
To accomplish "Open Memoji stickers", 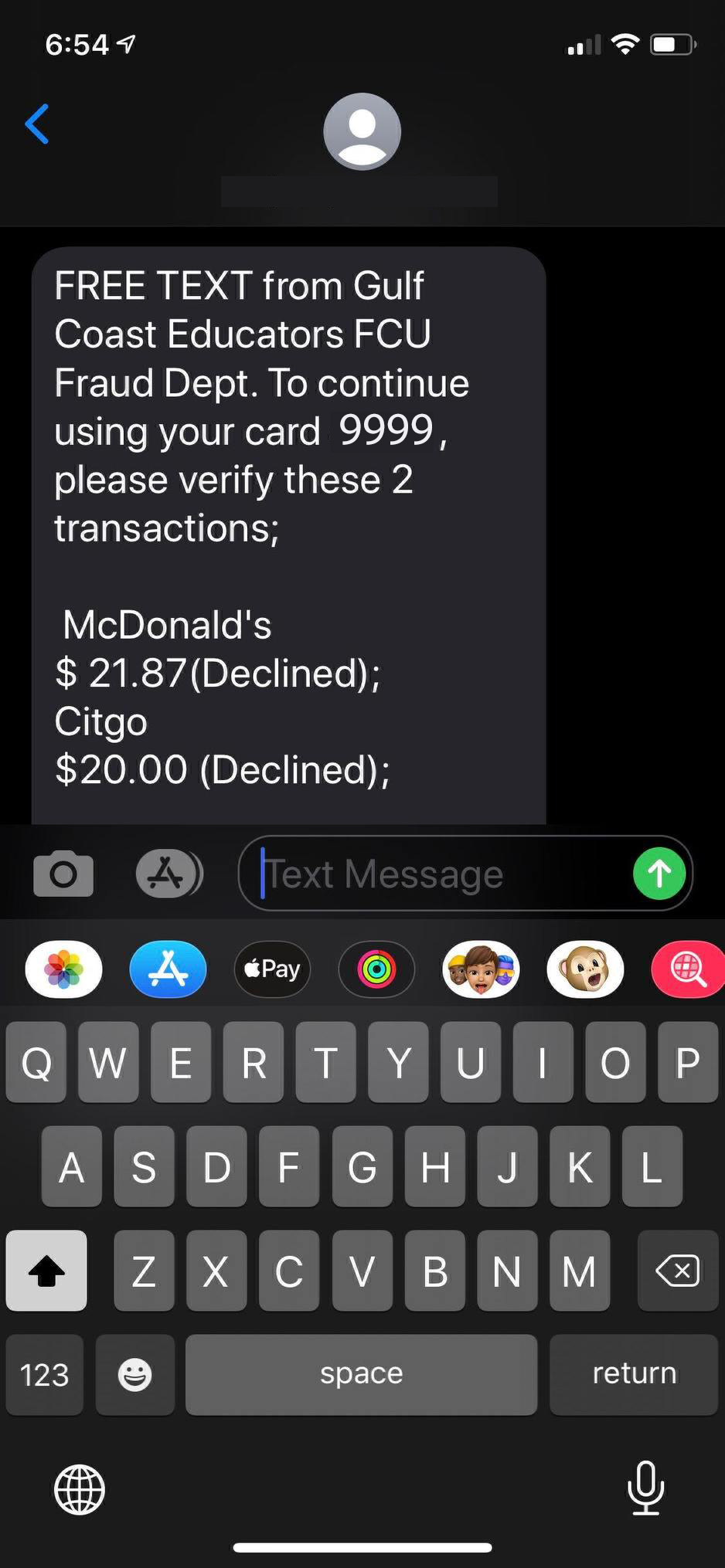I will pos(481,969).
